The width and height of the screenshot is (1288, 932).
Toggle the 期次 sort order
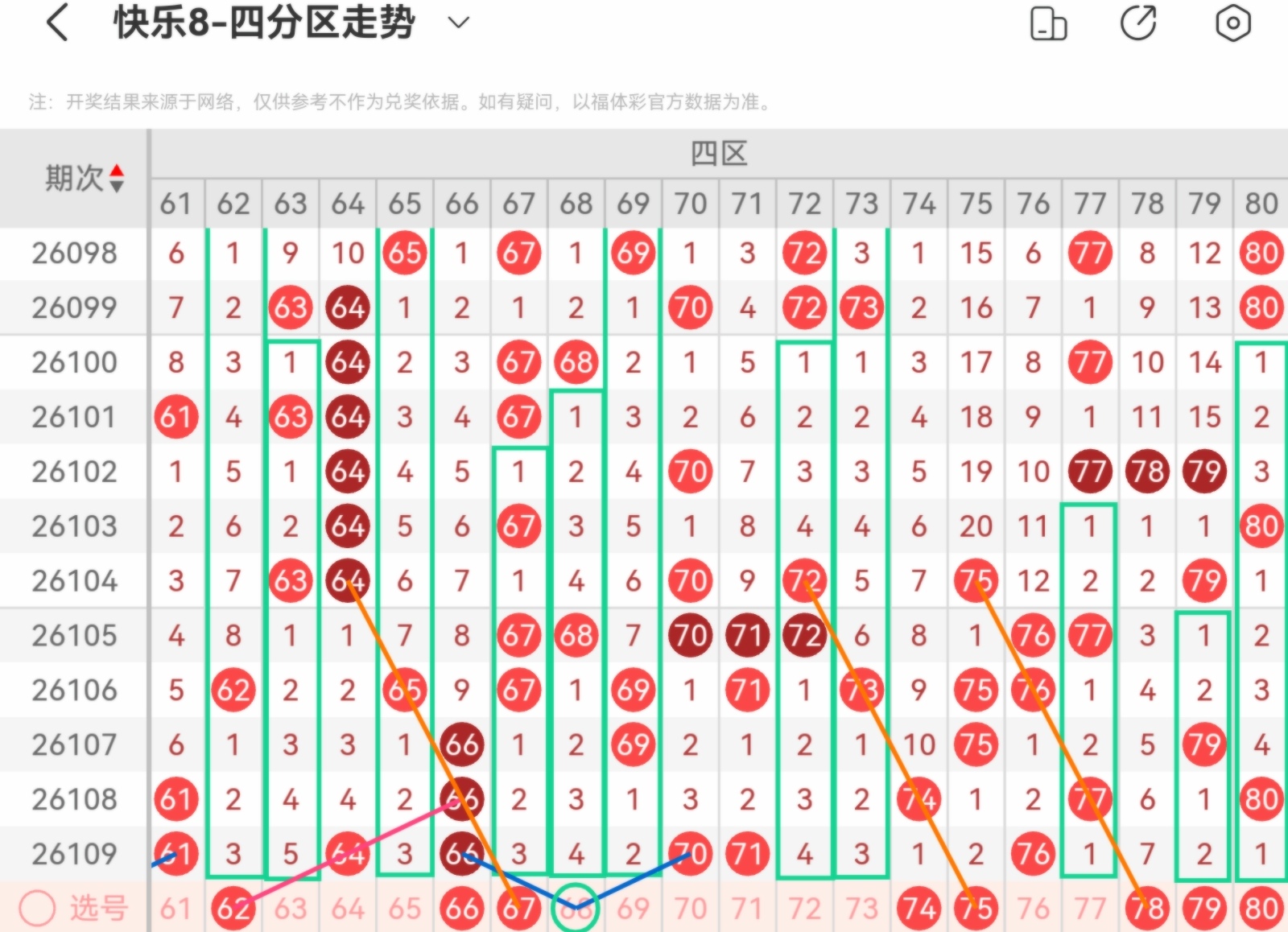[x=116, y=178]
